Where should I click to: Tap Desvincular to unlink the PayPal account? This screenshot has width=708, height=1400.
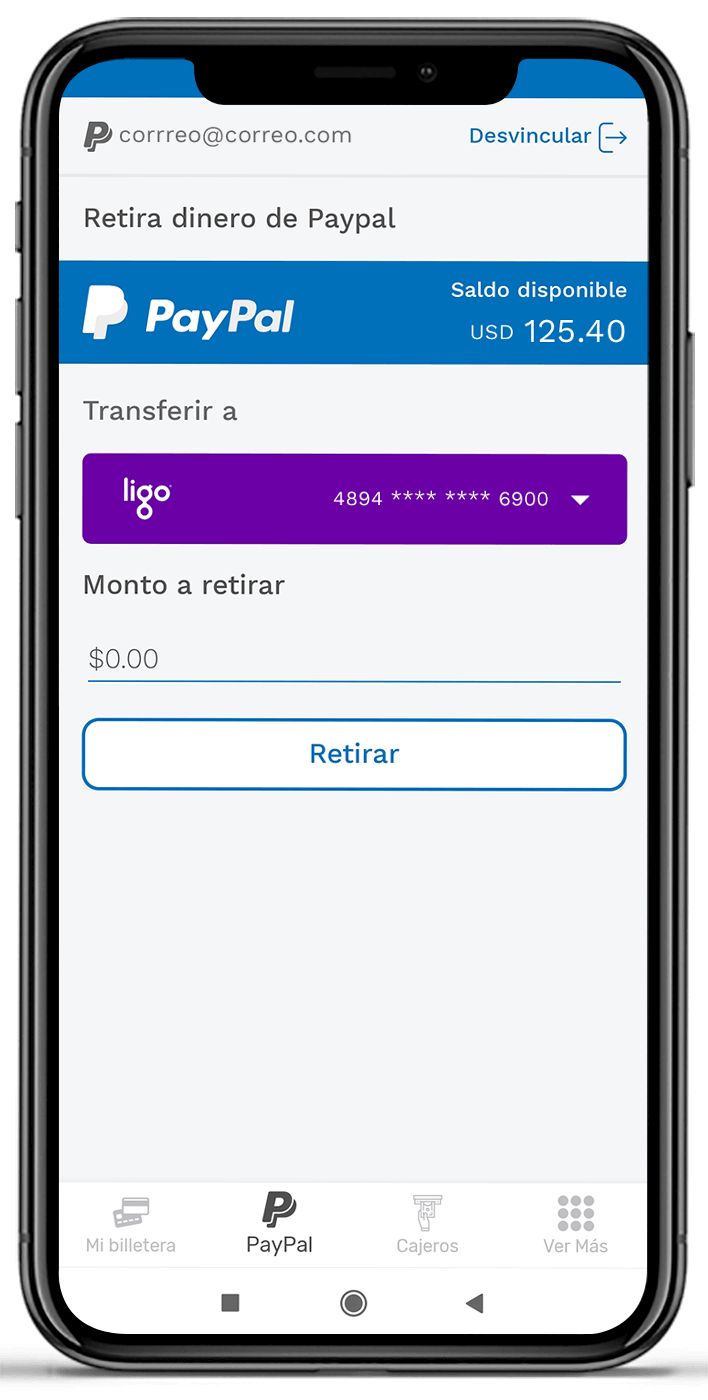(547, 136)
